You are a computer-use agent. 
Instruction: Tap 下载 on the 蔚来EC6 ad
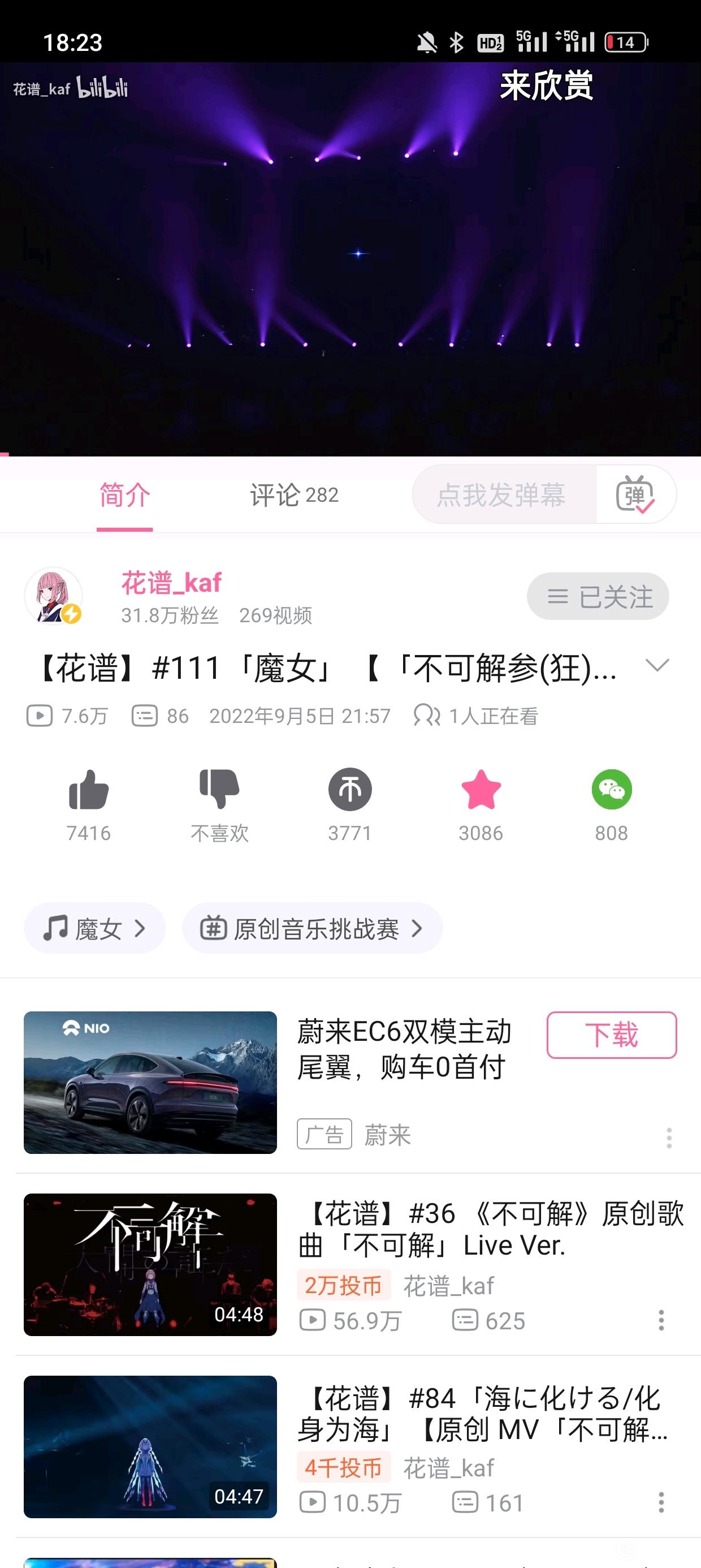(x=611, y=1035)
